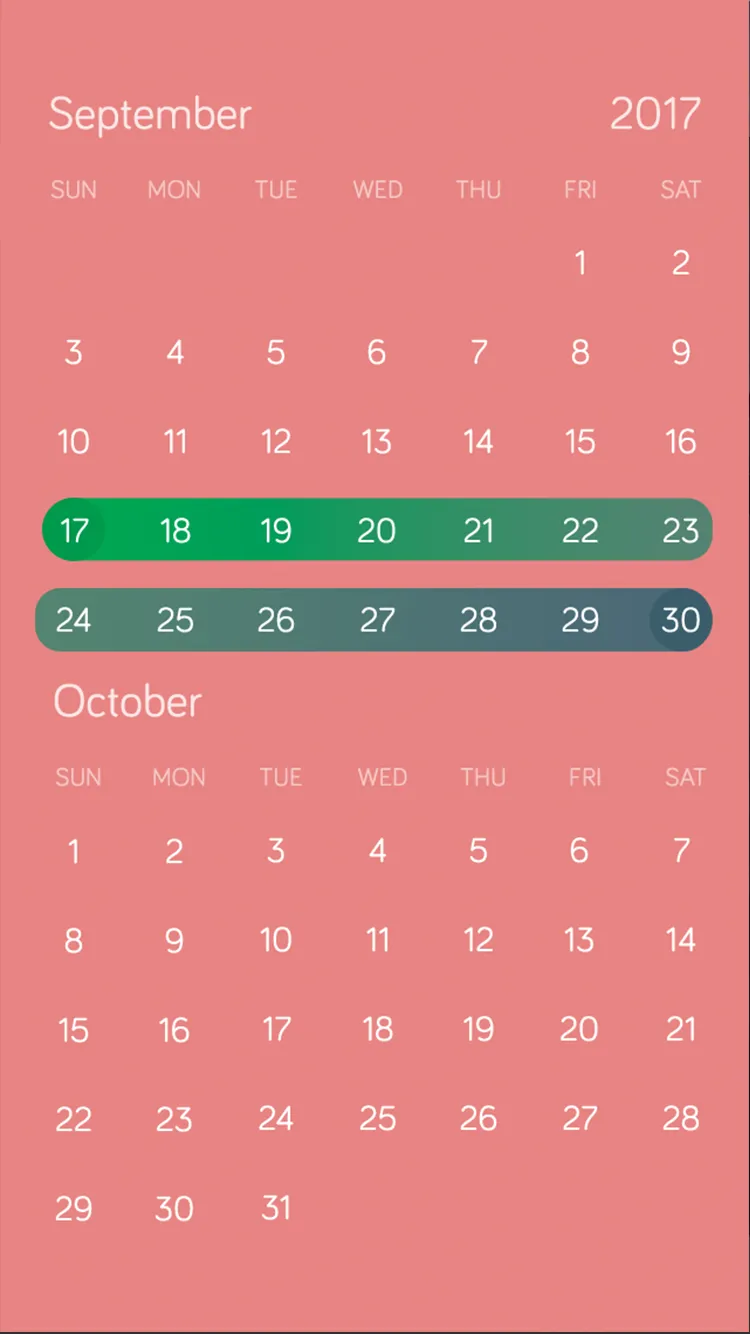750x1334 pixels.
Task: Pick October 7
Action: point(681,851)
